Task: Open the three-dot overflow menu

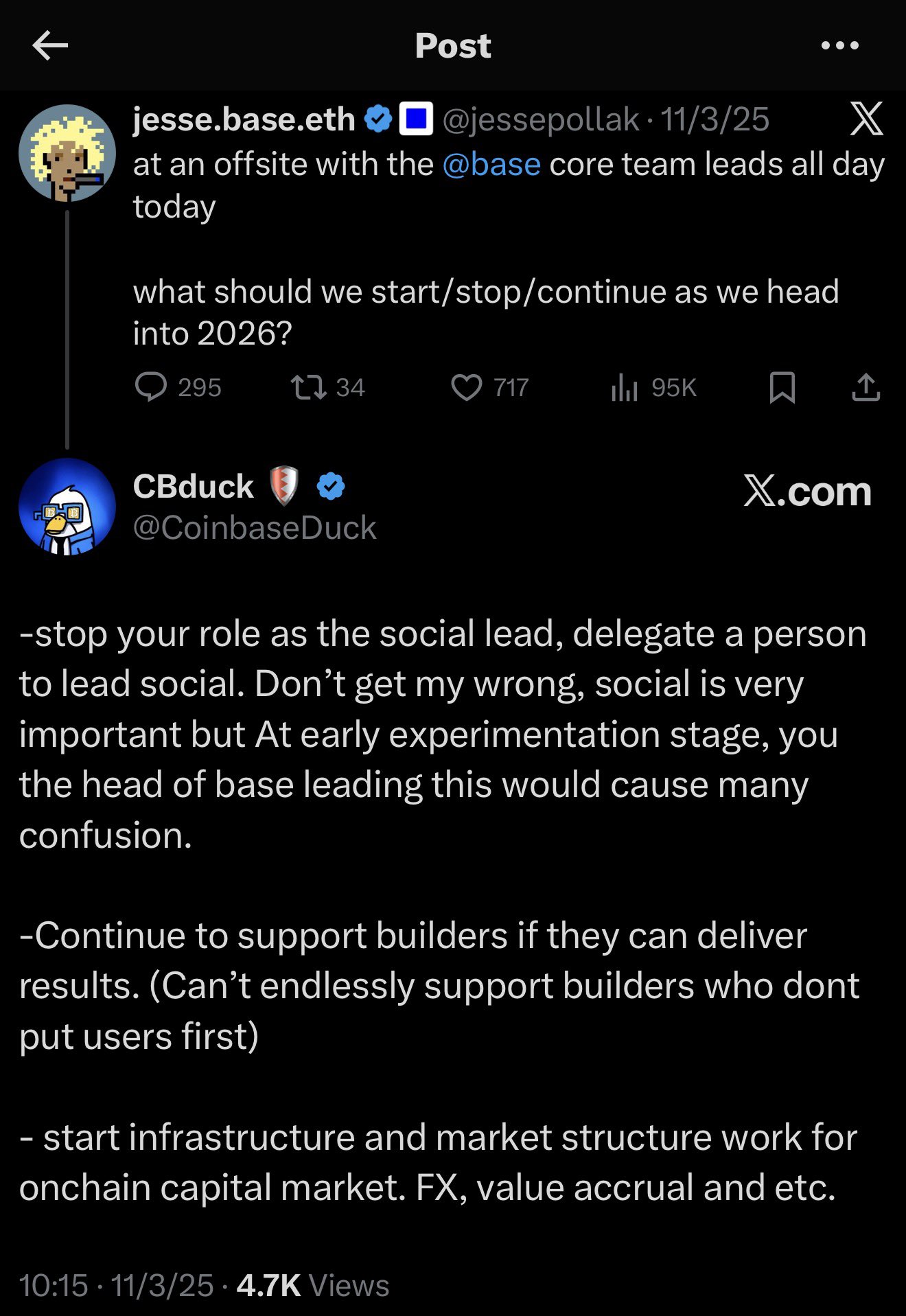Action: (x=839, y=46)
